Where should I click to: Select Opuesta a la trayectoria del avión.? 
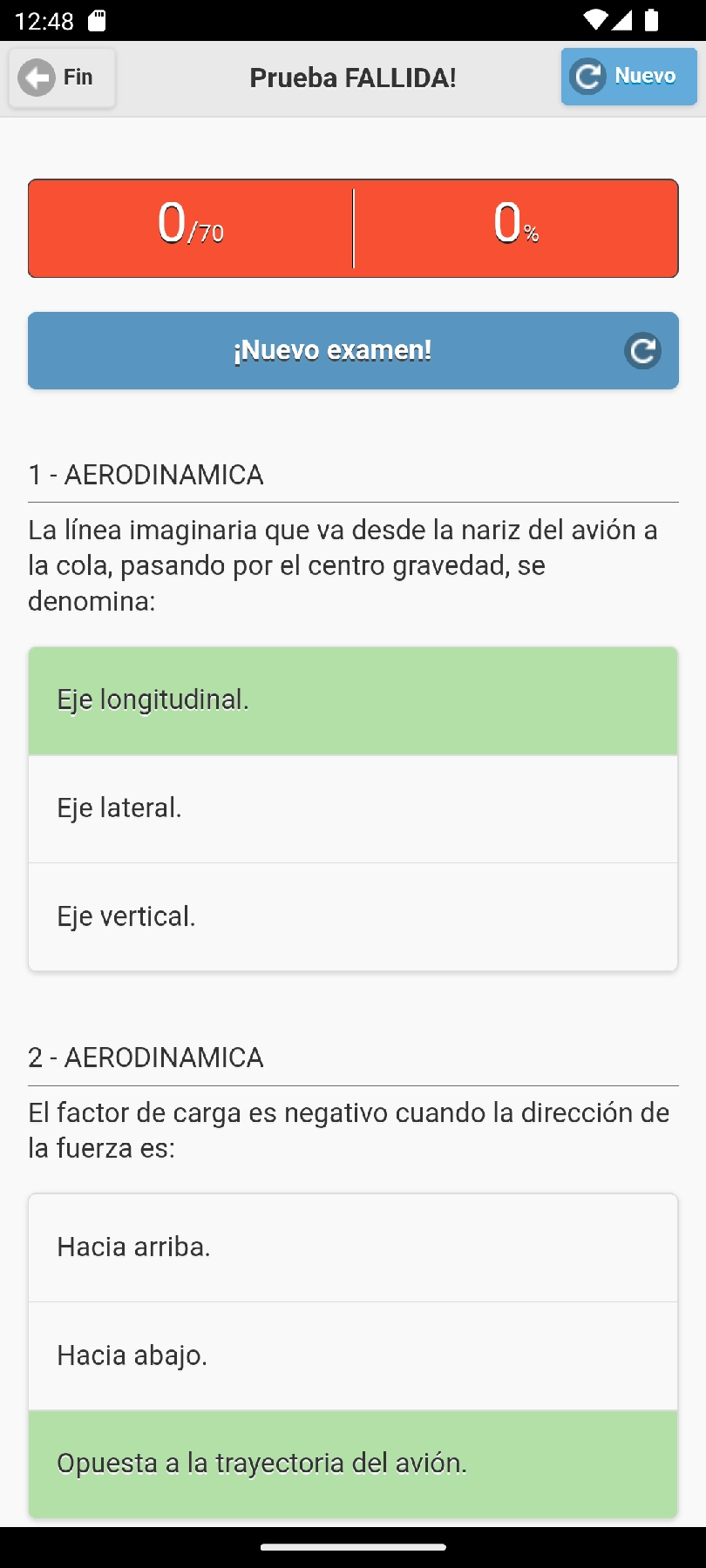(353, 1463)
